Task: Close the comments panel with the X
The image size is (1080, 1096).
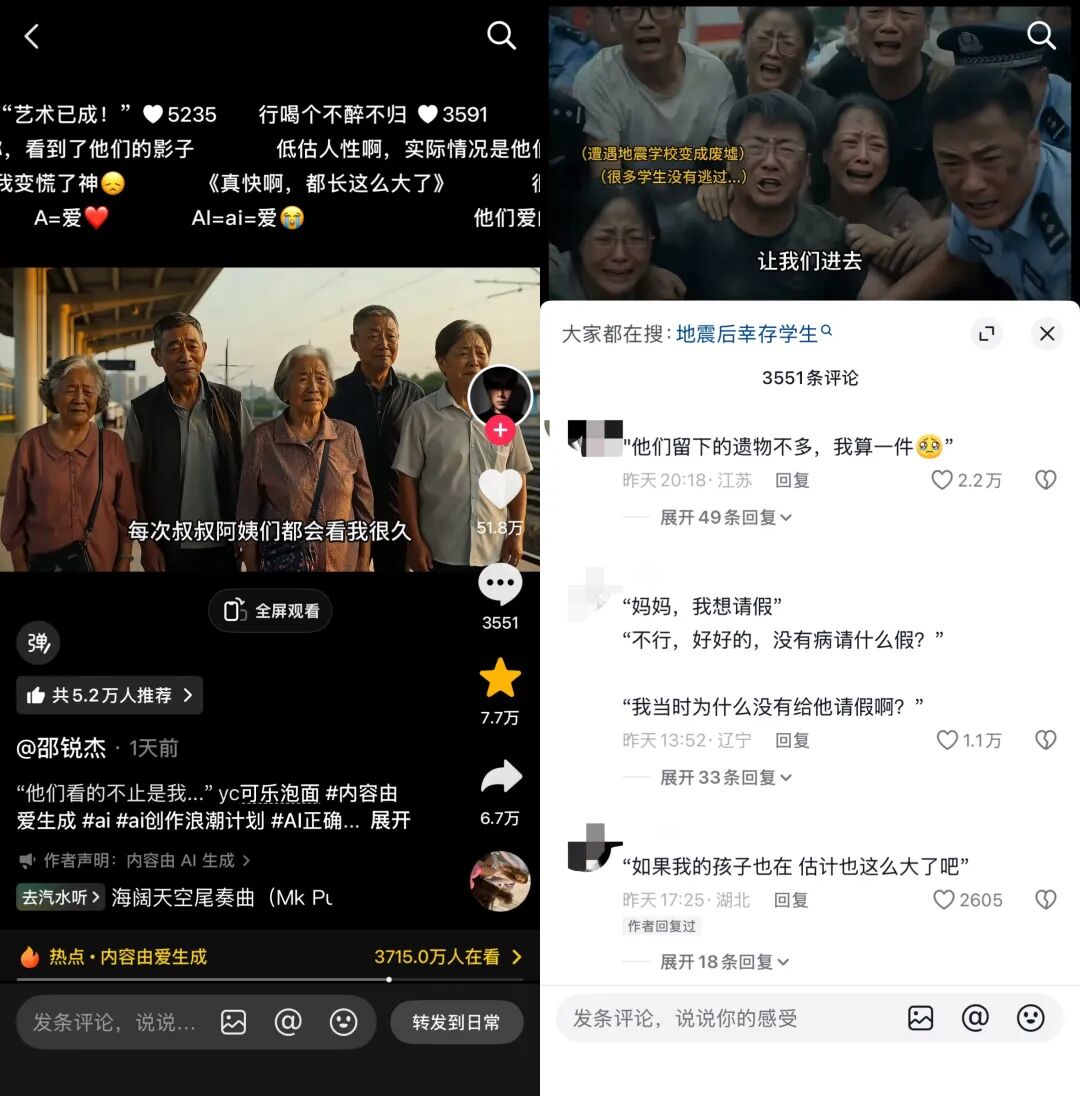Action: [1047, 334]
